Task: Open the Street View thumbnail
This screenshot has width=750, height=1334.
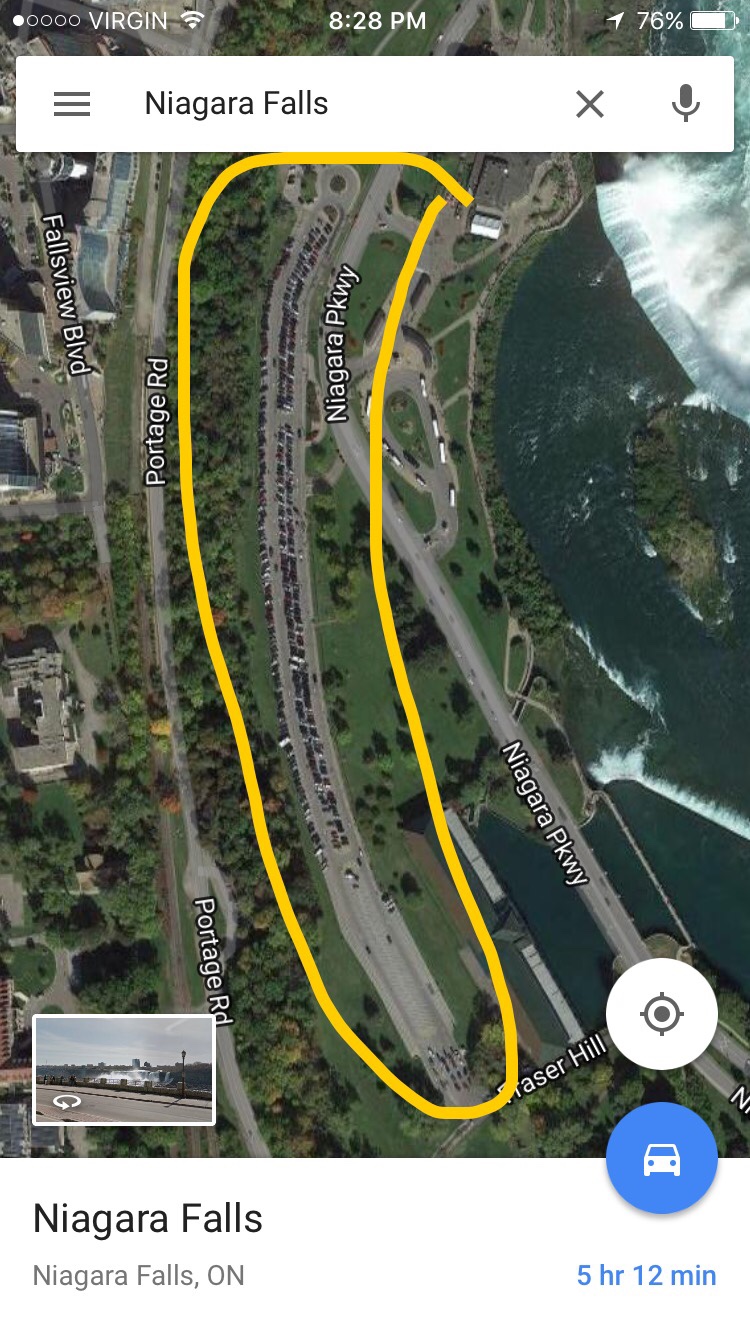Action: pyautogui.click(x=124, y=1070)
